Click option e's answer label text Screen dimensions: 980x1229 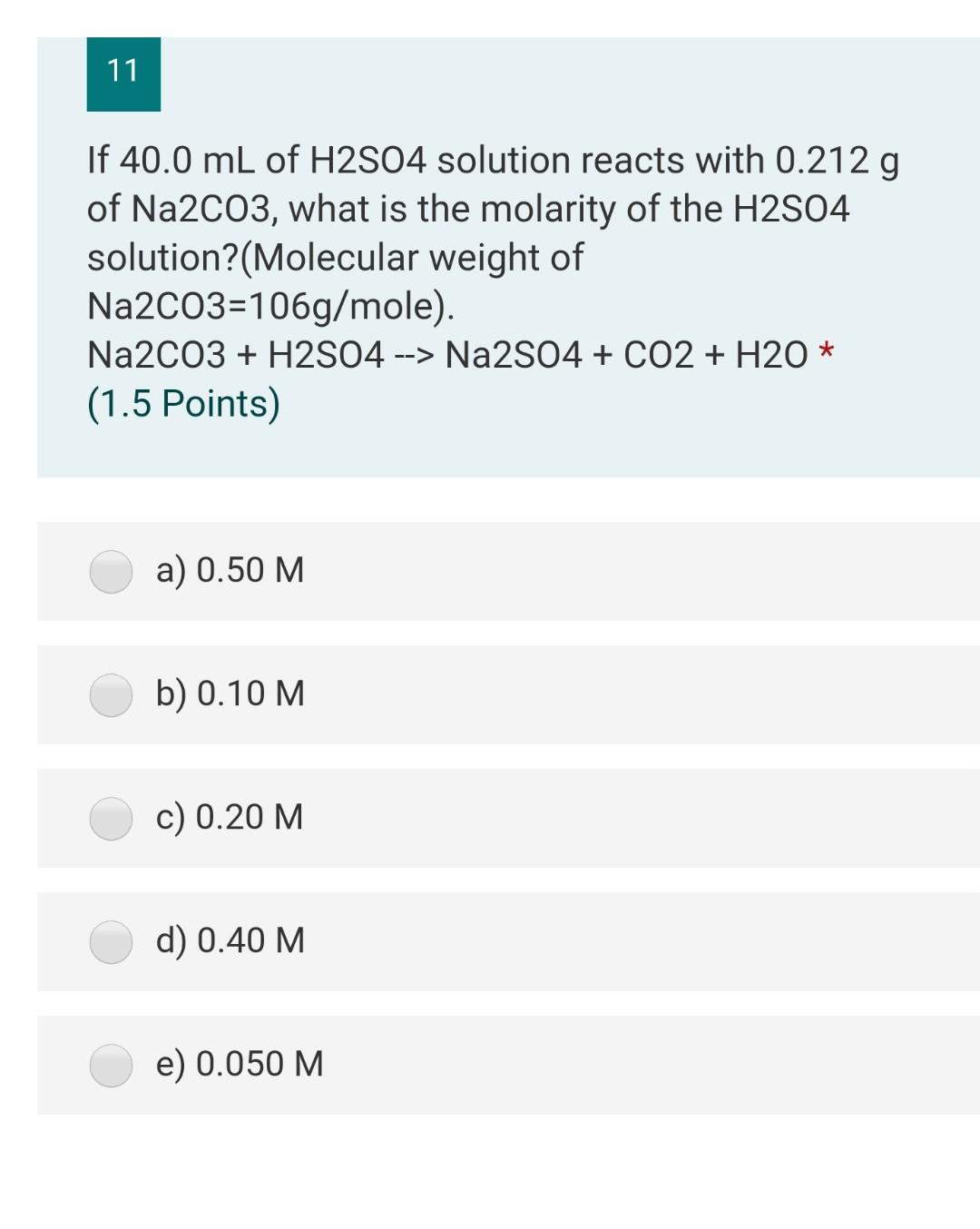239,1065
